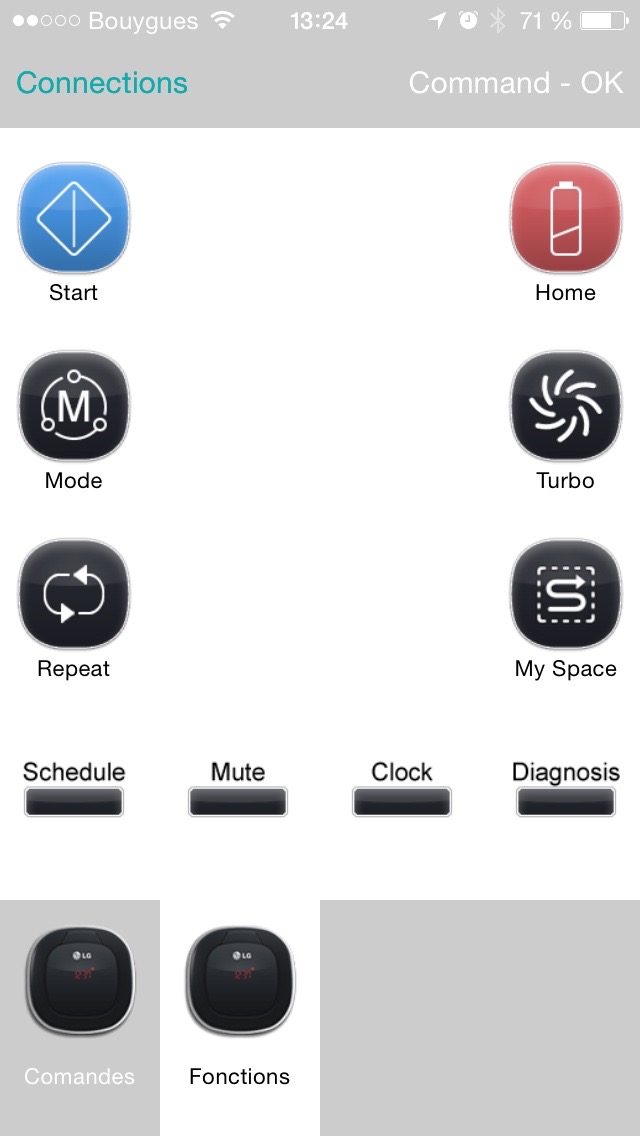Select the My Space function
Screen dimensions: 640x1136
[565, 594]
